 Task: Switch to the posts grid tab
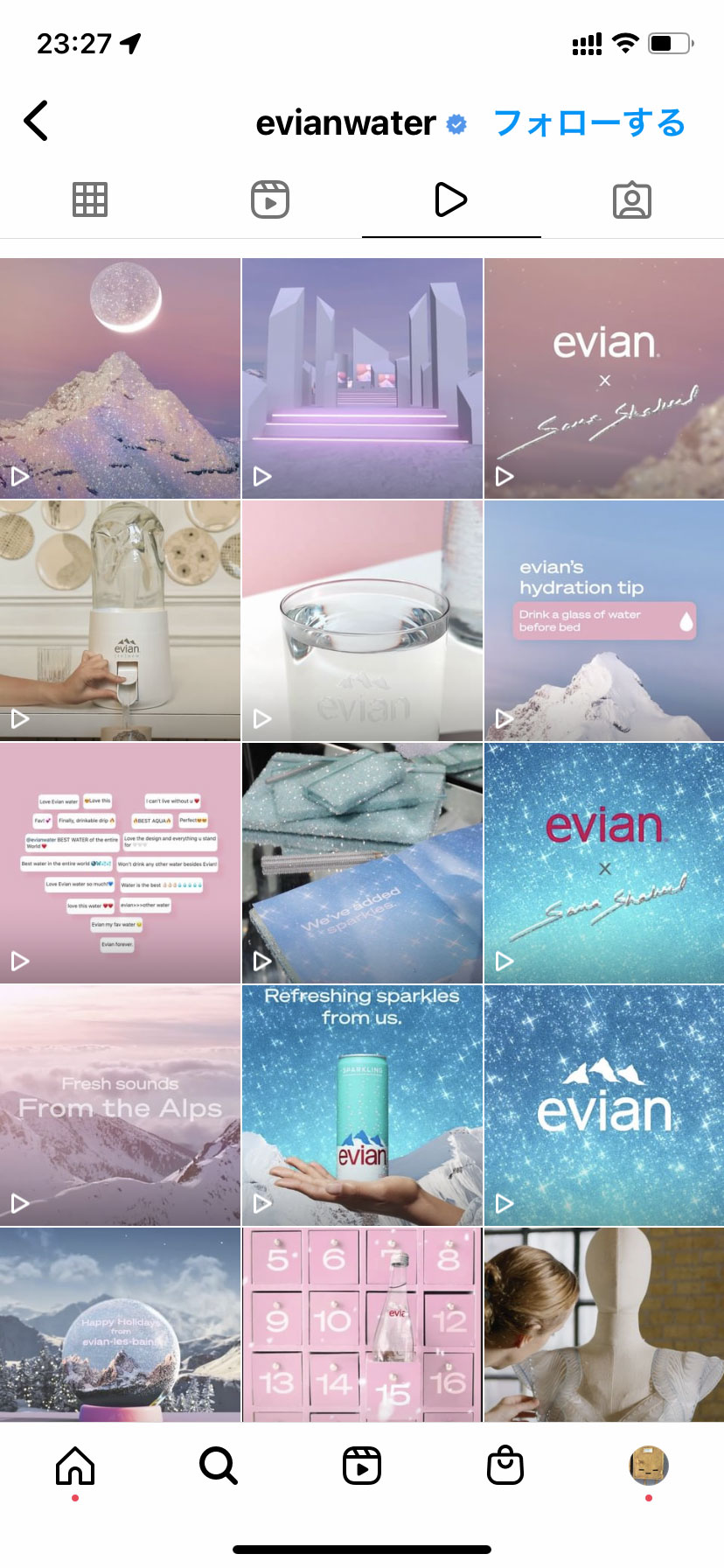90,200
